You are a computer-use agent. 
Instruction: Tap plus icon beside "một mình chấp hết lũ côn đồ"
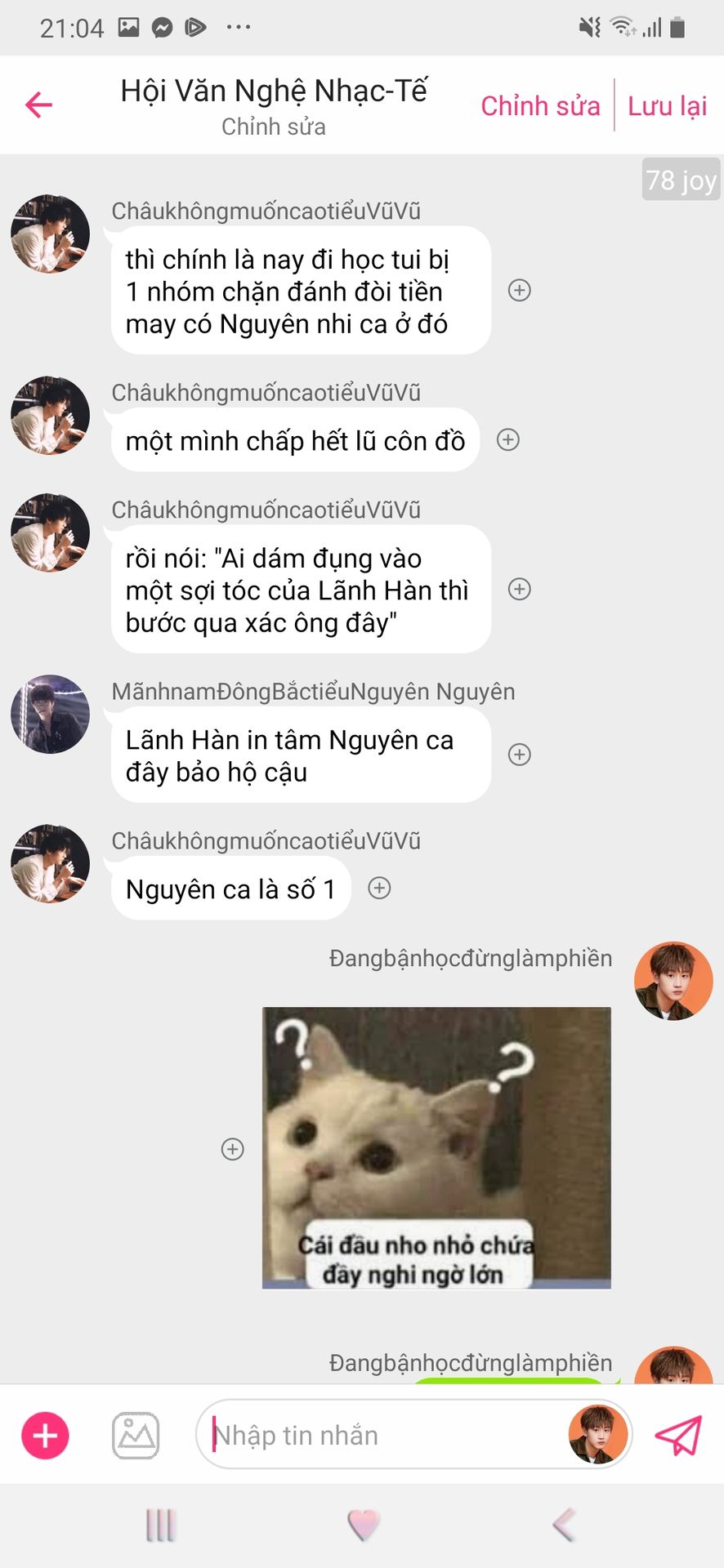click(508, 440)
